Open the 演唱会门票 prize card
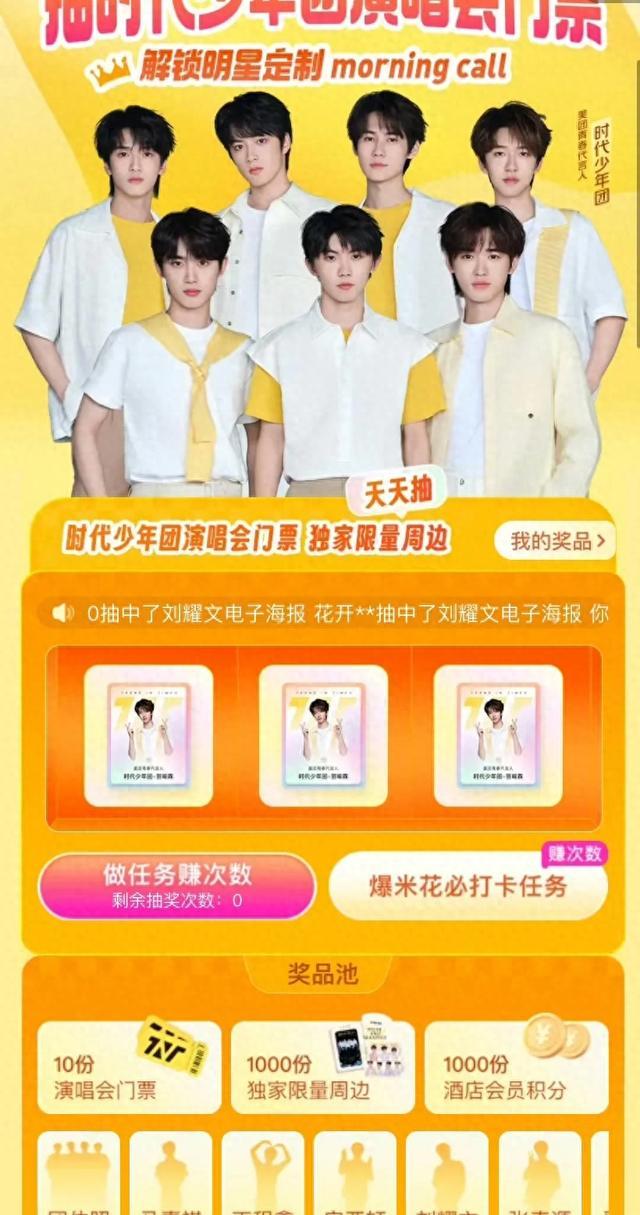The image size is (640, 1215). pyautogui.click(x=129, y=1067)
